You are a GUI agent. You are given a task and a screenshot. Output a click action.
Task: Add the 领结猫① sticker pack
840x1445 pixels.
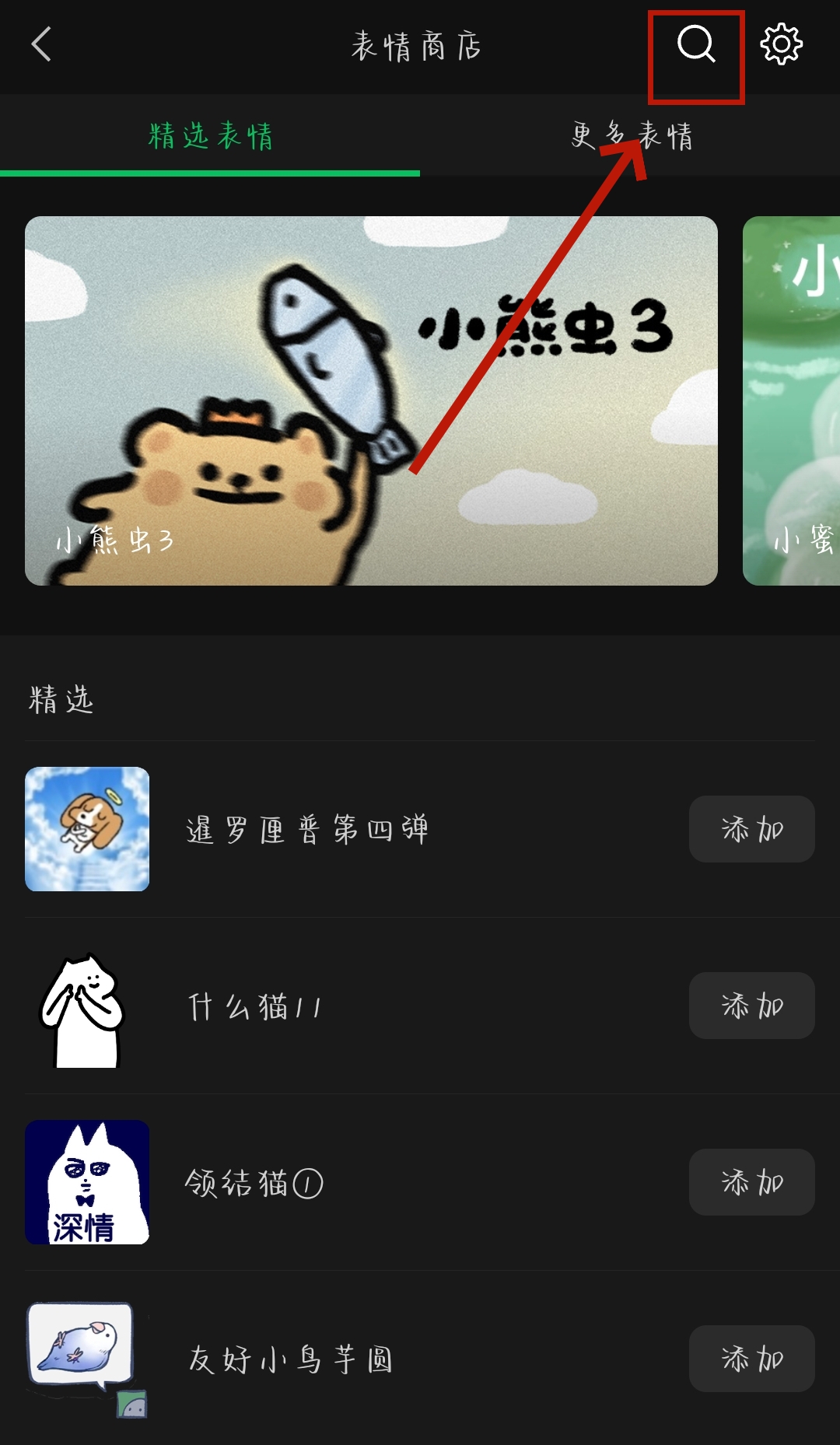751,1182
